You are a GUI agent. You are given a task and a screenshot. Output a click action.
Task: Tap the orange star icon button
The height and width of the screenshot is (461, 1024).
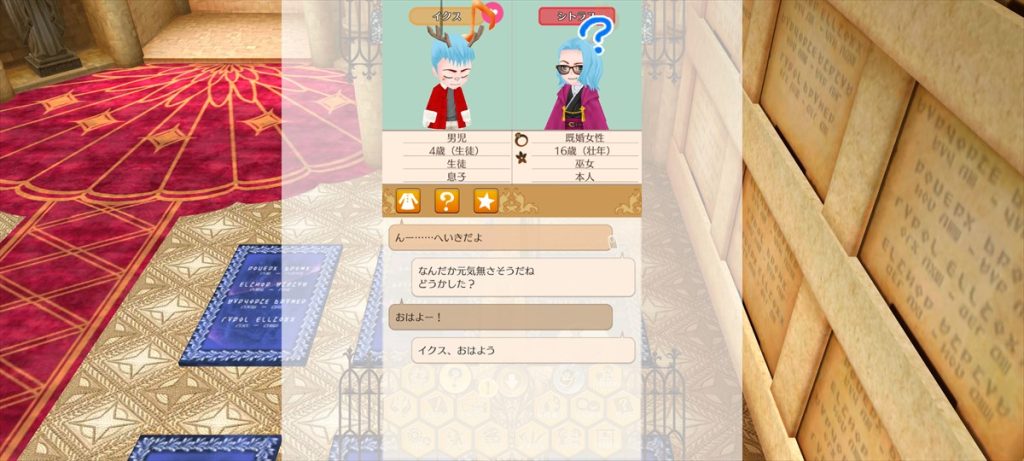coord(485,201)
